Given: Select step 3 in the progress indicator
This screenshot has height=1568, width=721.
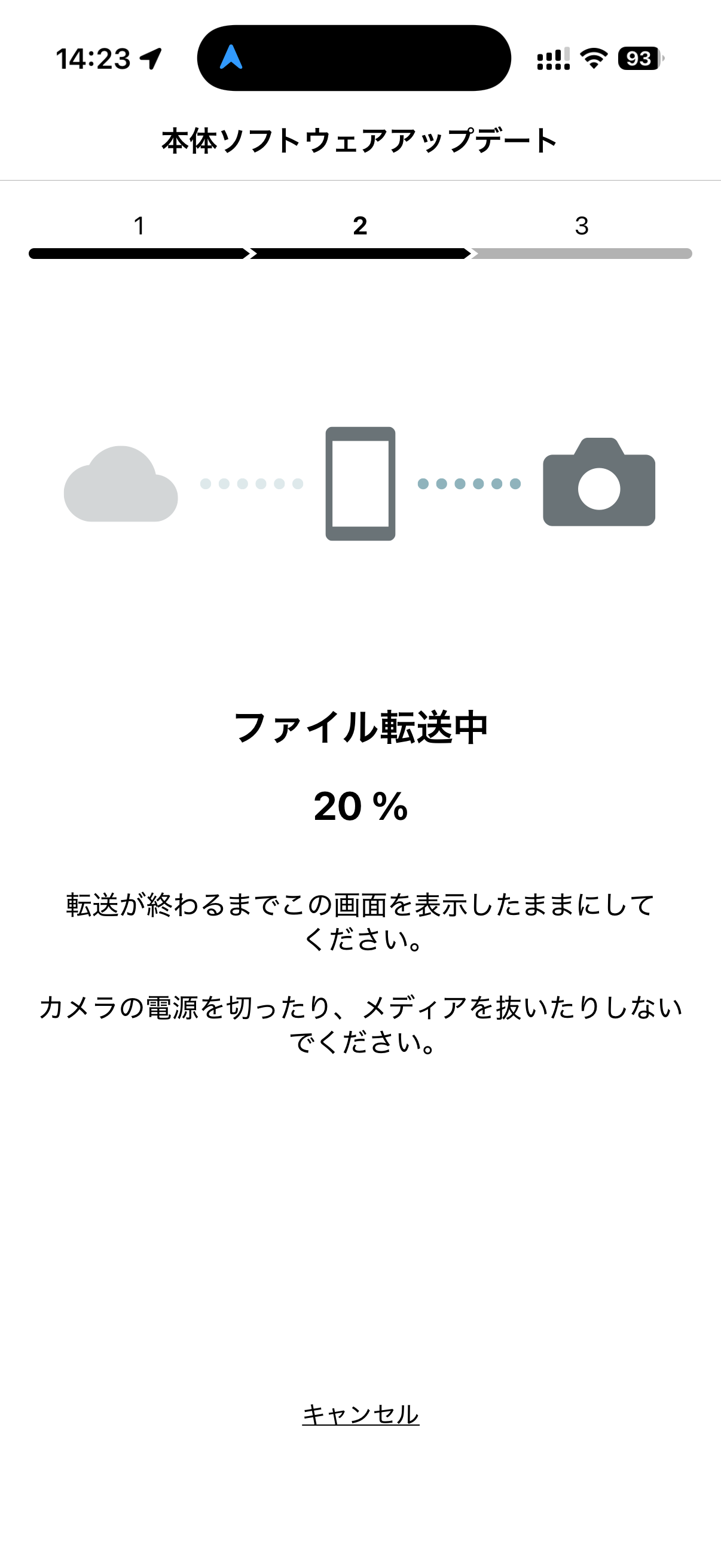Looking at the screenshot, I should click(582, 227).
